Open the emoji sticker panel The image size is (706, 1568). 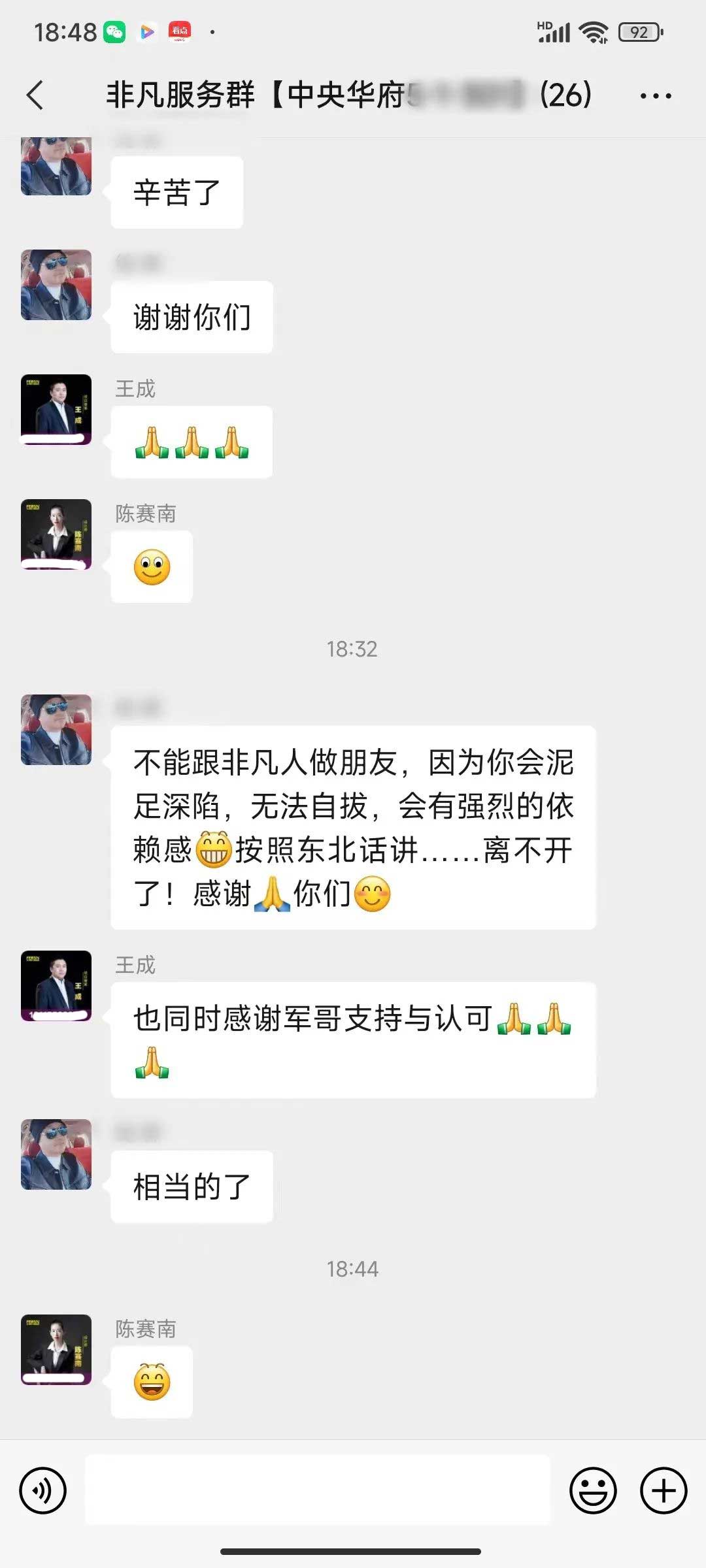[593, 1490]
